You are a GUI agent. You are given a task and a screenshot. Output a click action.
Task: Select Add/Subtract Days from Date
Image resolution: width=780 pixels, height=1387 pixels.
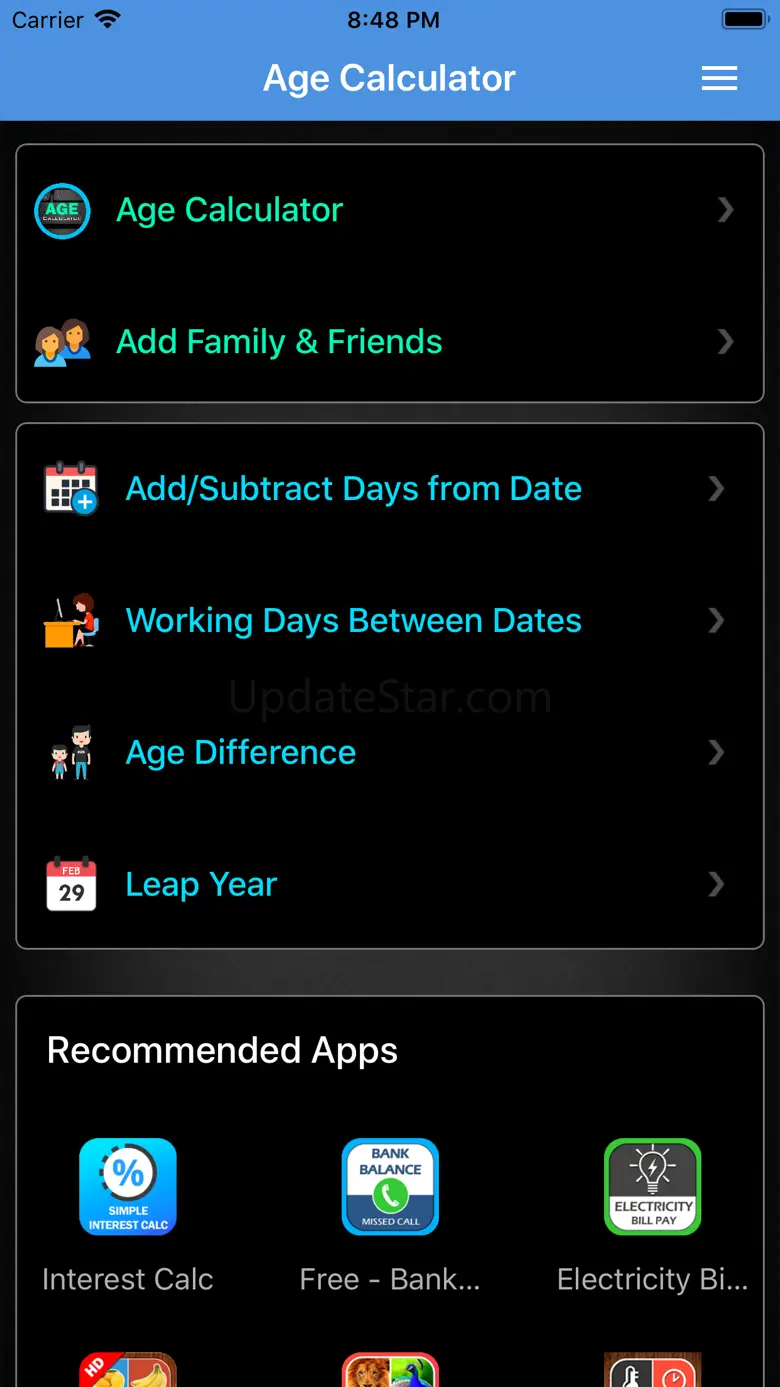(390, 489)
